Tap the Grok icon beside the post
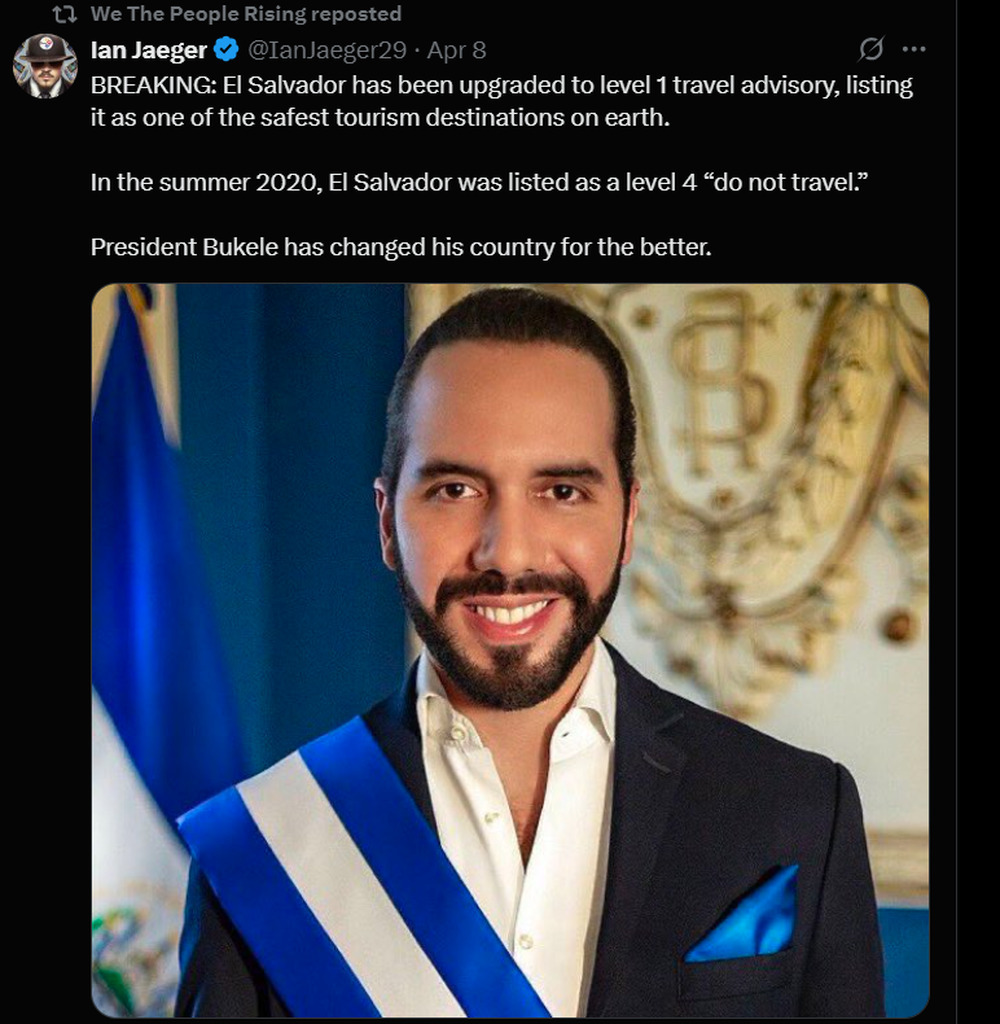This screenshot has height=1024, width=1000. point(871,49)
